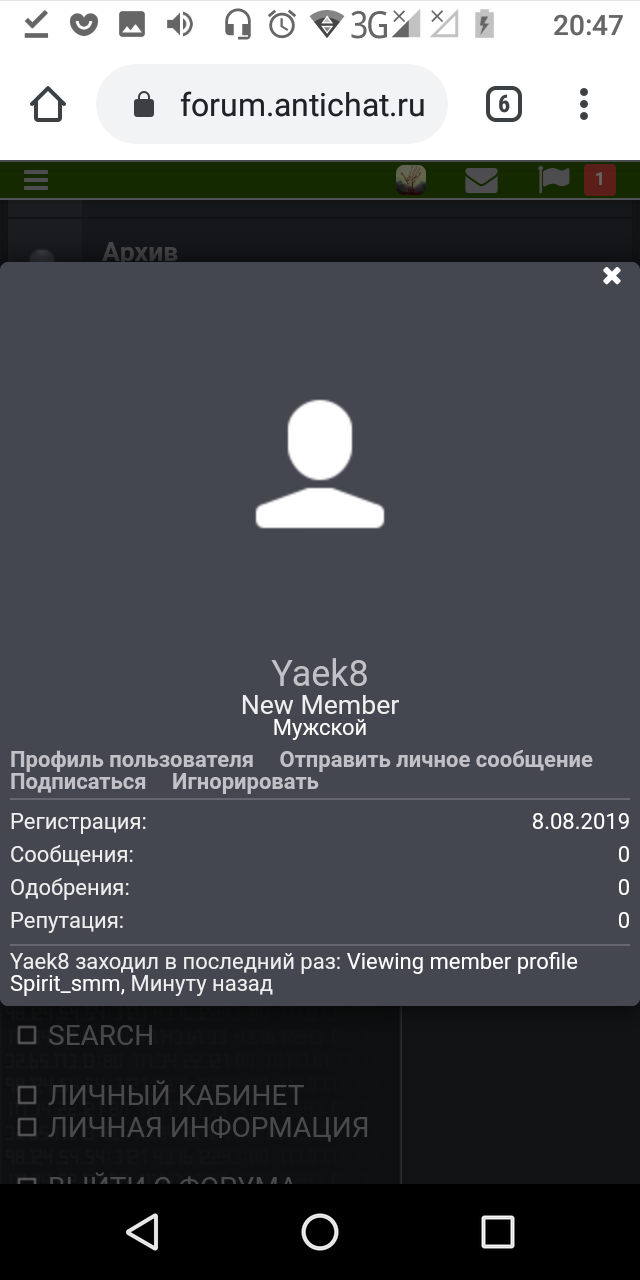Screen dimensions: 640x1280
Task: Follow the user via Подписаться
Action: 78,782
